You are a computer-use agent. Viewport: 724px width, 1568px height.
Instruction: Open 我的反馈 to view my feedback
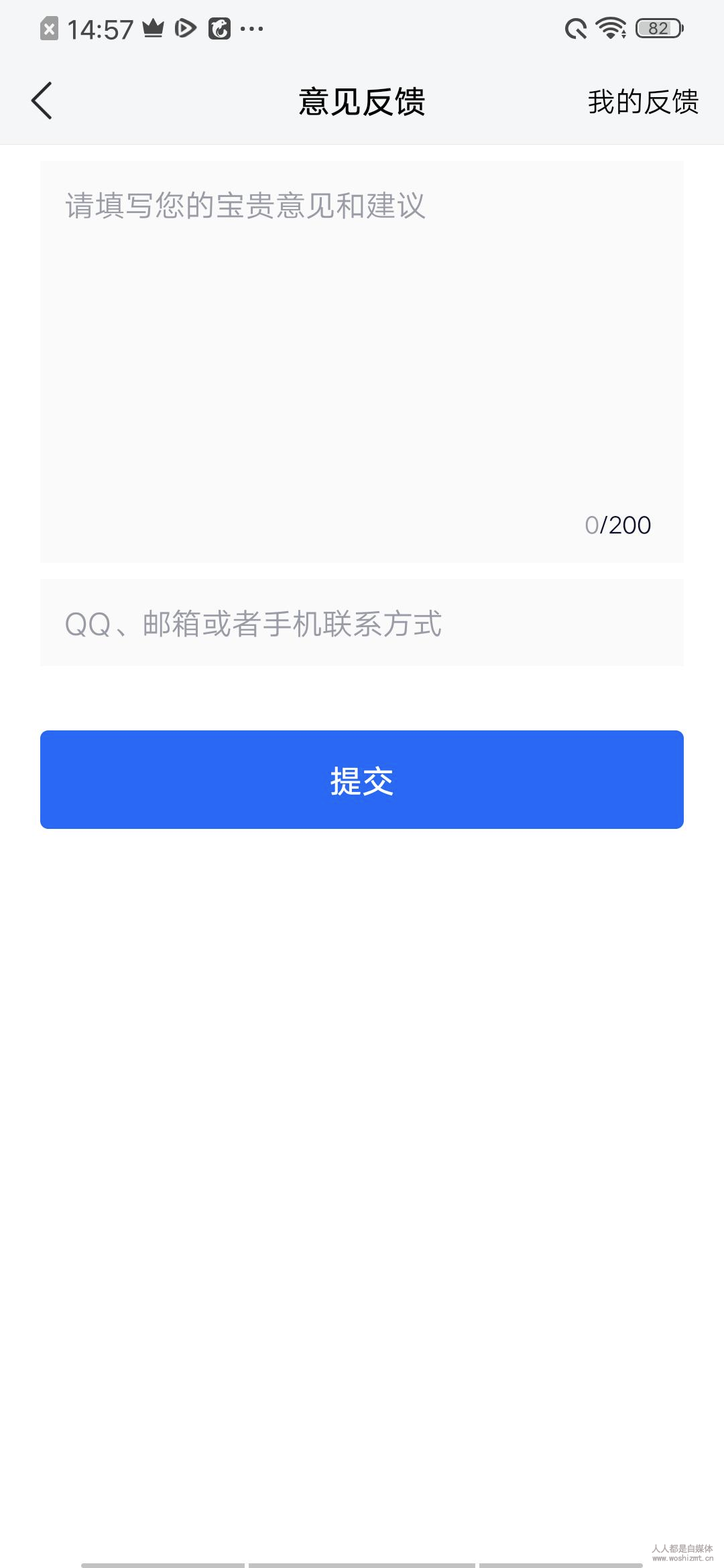click(643, 102)
